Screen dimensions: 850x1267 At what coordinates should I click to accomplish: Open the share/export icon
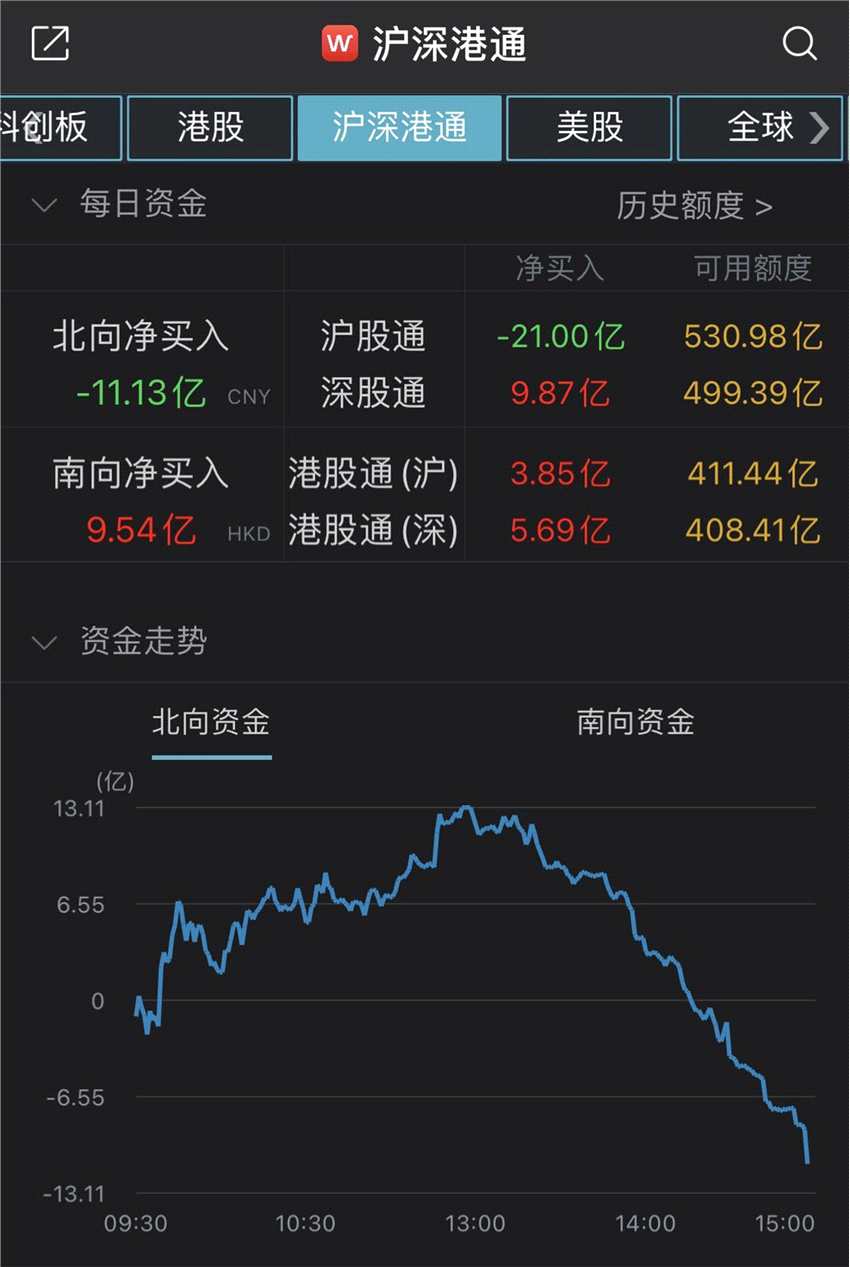click(50, 43)
